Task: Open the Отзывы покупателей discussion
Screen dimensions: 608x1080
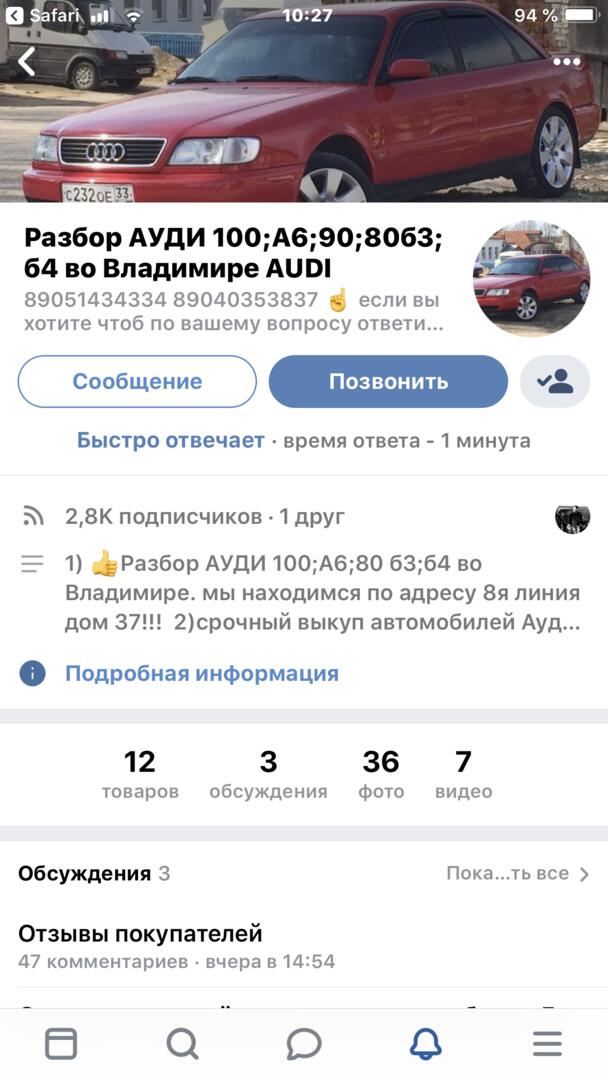Action: coord(140,934)
